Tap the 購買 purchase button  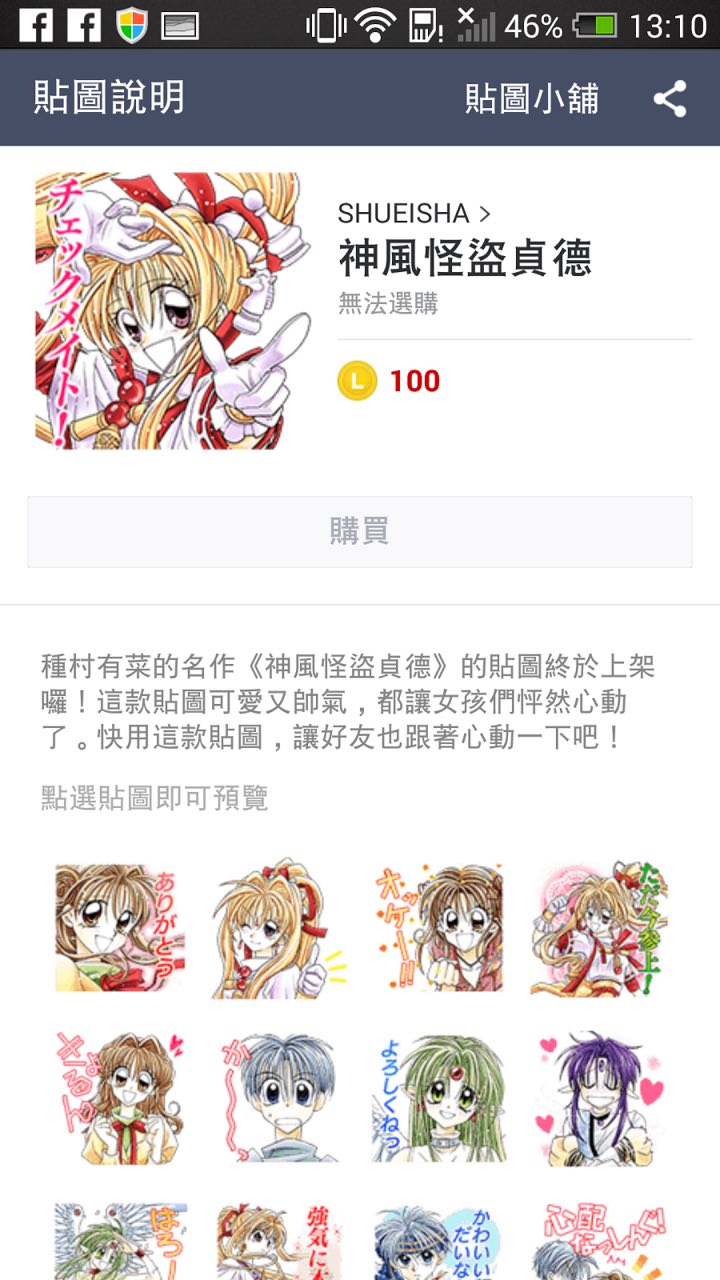pos(360,531)
